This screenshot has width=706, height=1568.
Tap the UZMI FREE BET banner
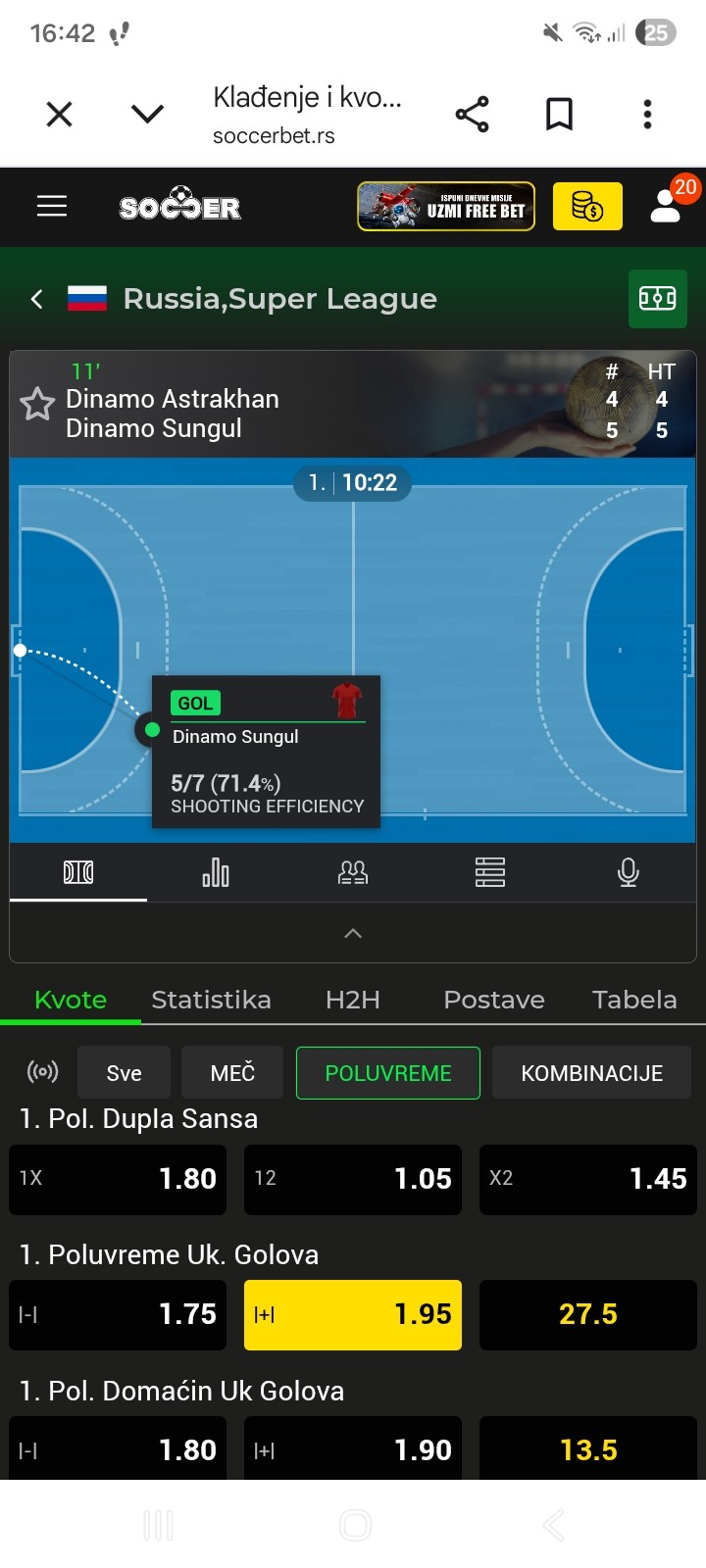pyautogui.click(x=446, y=206)
